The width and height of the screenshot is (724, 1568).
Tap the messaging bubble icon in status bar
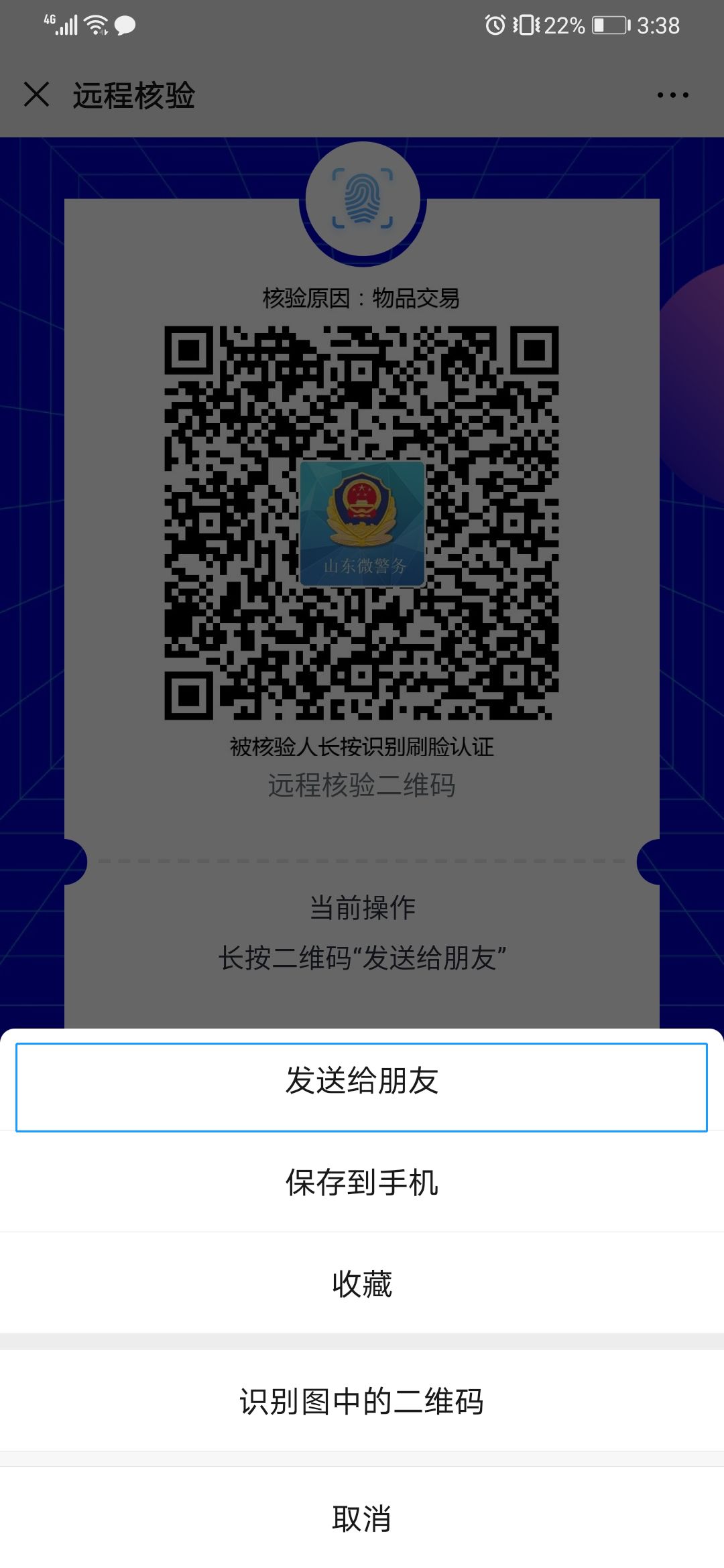coord(124,25)
